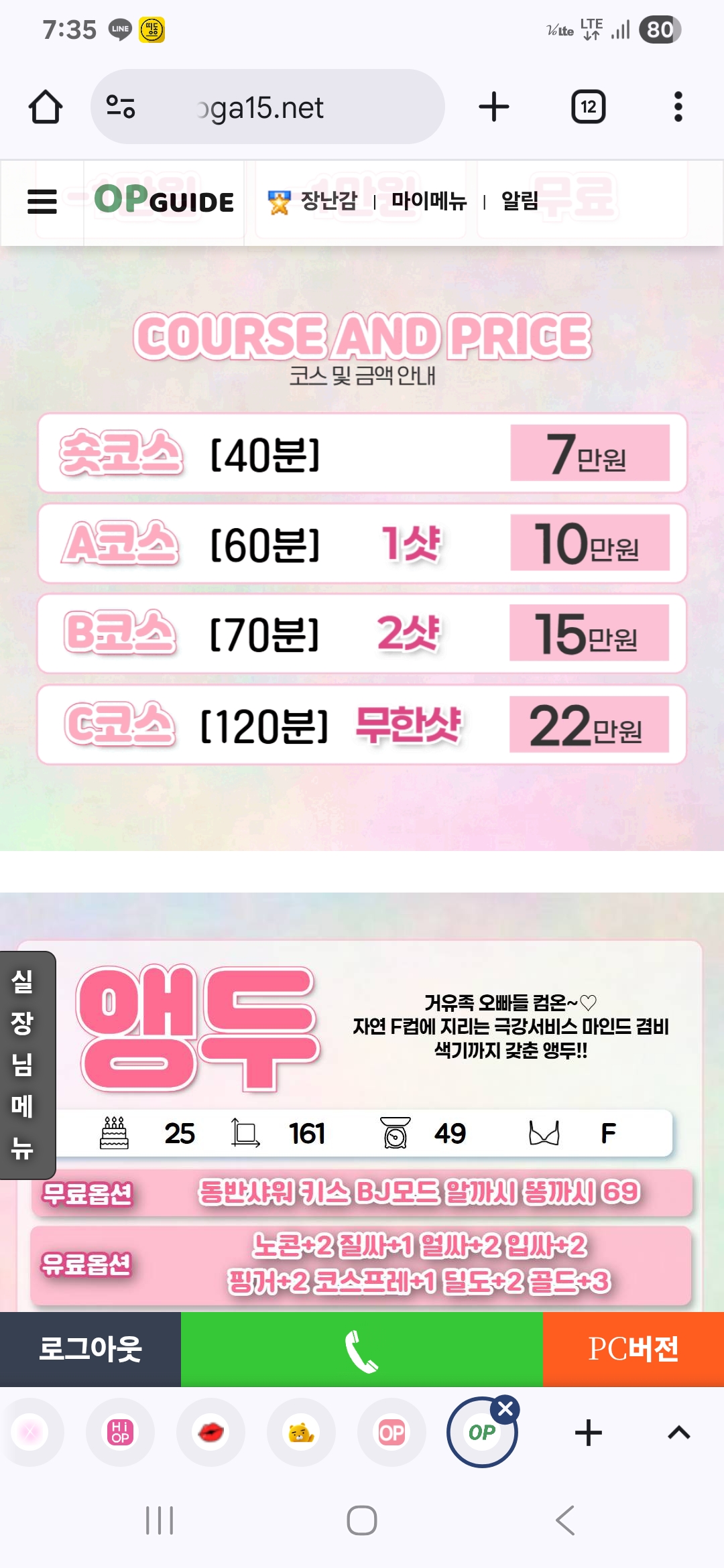Open a new browser tab
This screenshot has width=724, height=1568.
[494, 107]
